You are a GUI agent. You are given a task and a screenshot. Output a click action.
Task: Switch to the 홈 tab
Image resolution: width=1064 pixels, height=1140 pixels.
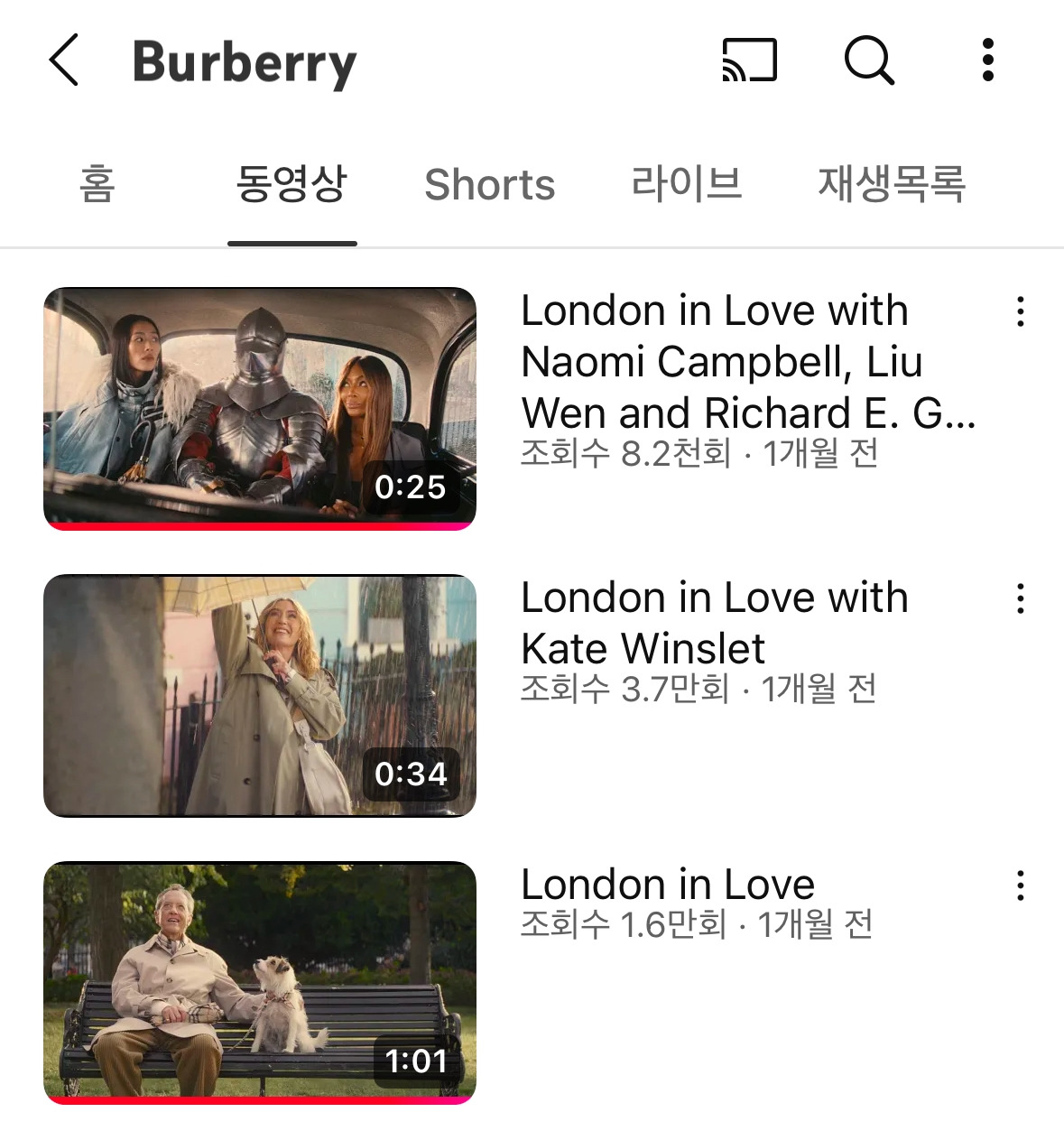pos(97,184)
